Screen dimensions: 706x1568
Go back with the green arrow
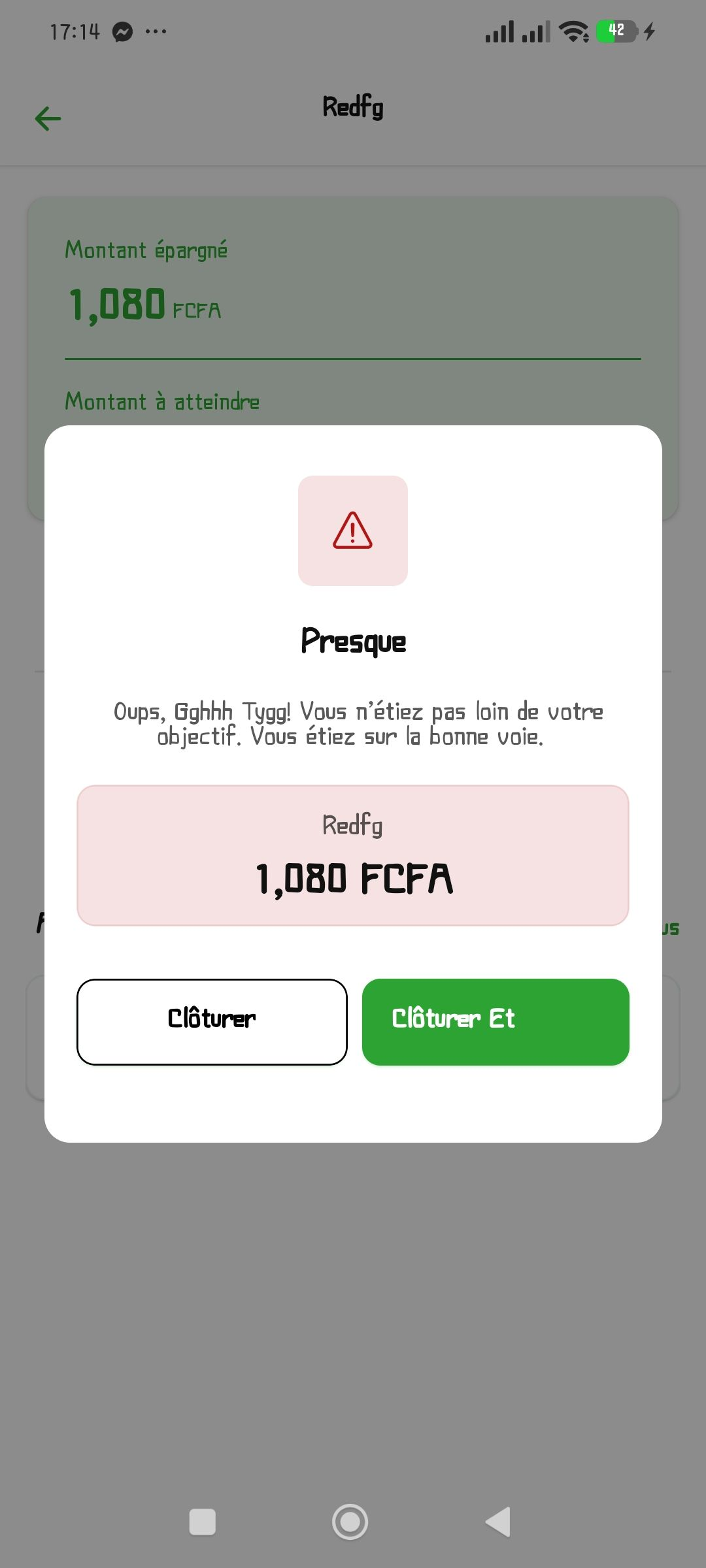[x=48, y=119]
